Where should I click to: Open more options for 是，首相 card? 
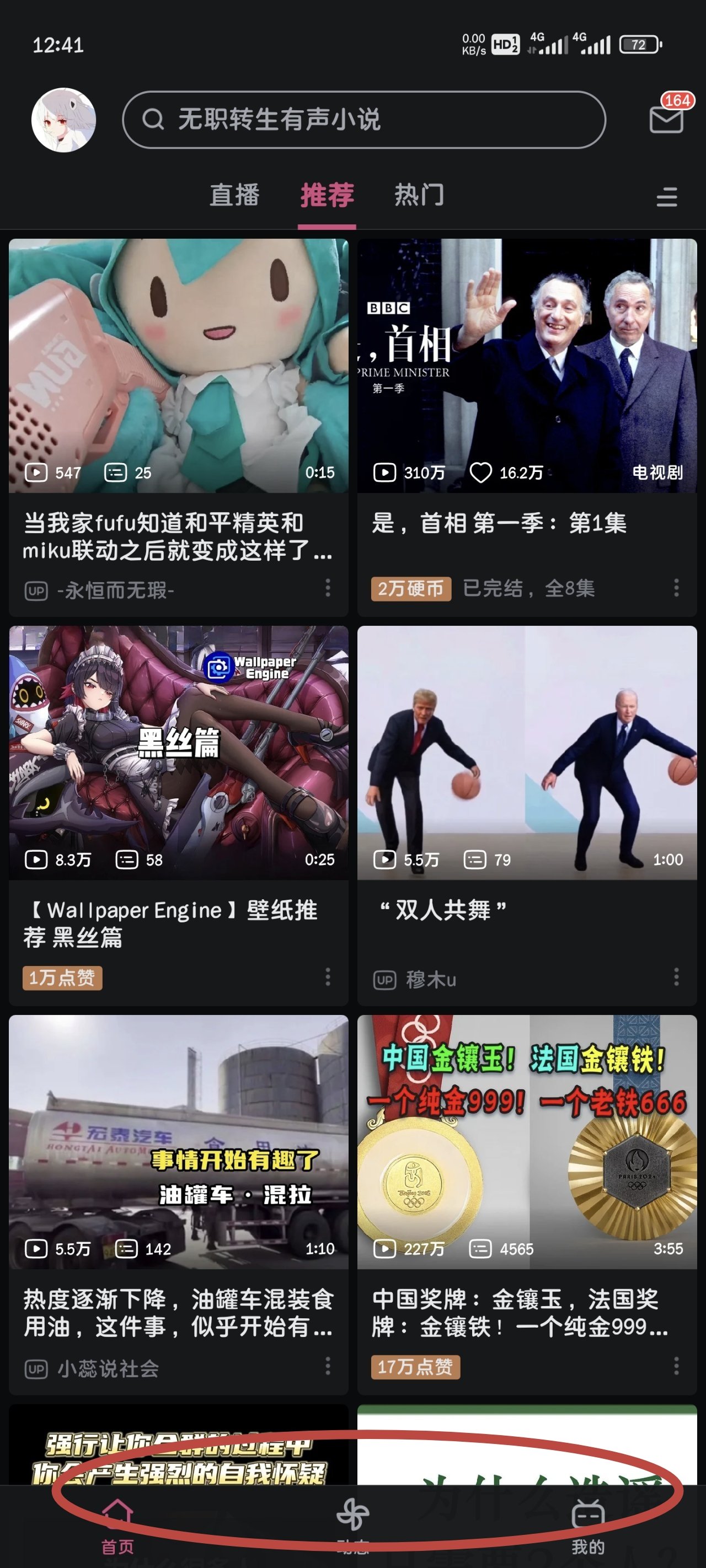(x=676, y=588)
